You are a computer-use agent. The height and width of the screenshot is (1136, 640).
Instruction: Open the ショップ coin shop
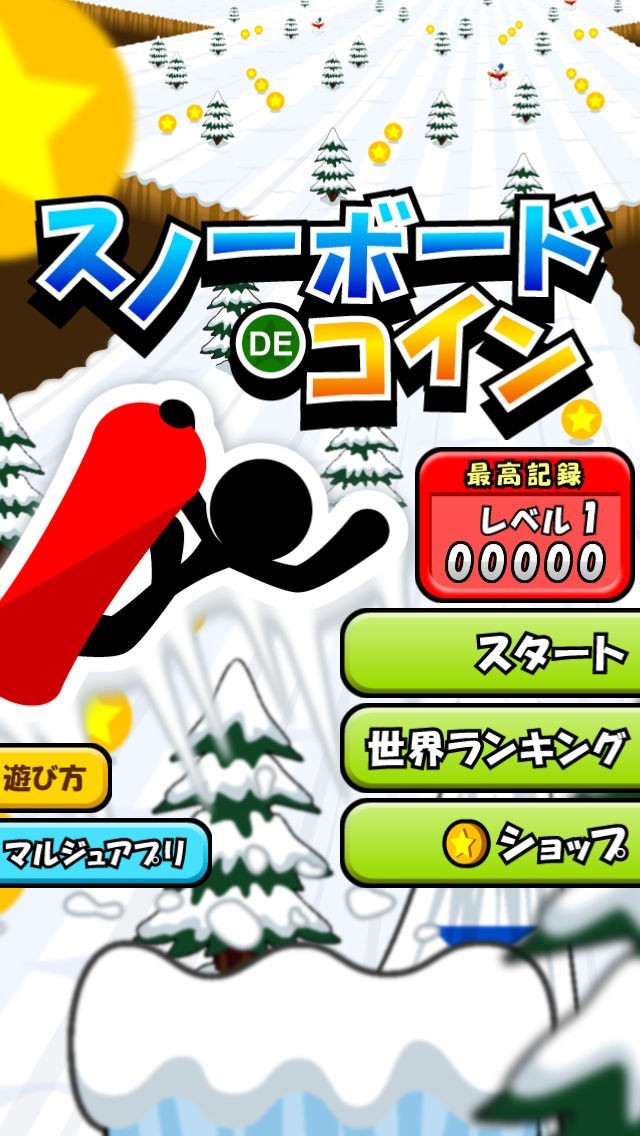point(491,843)
